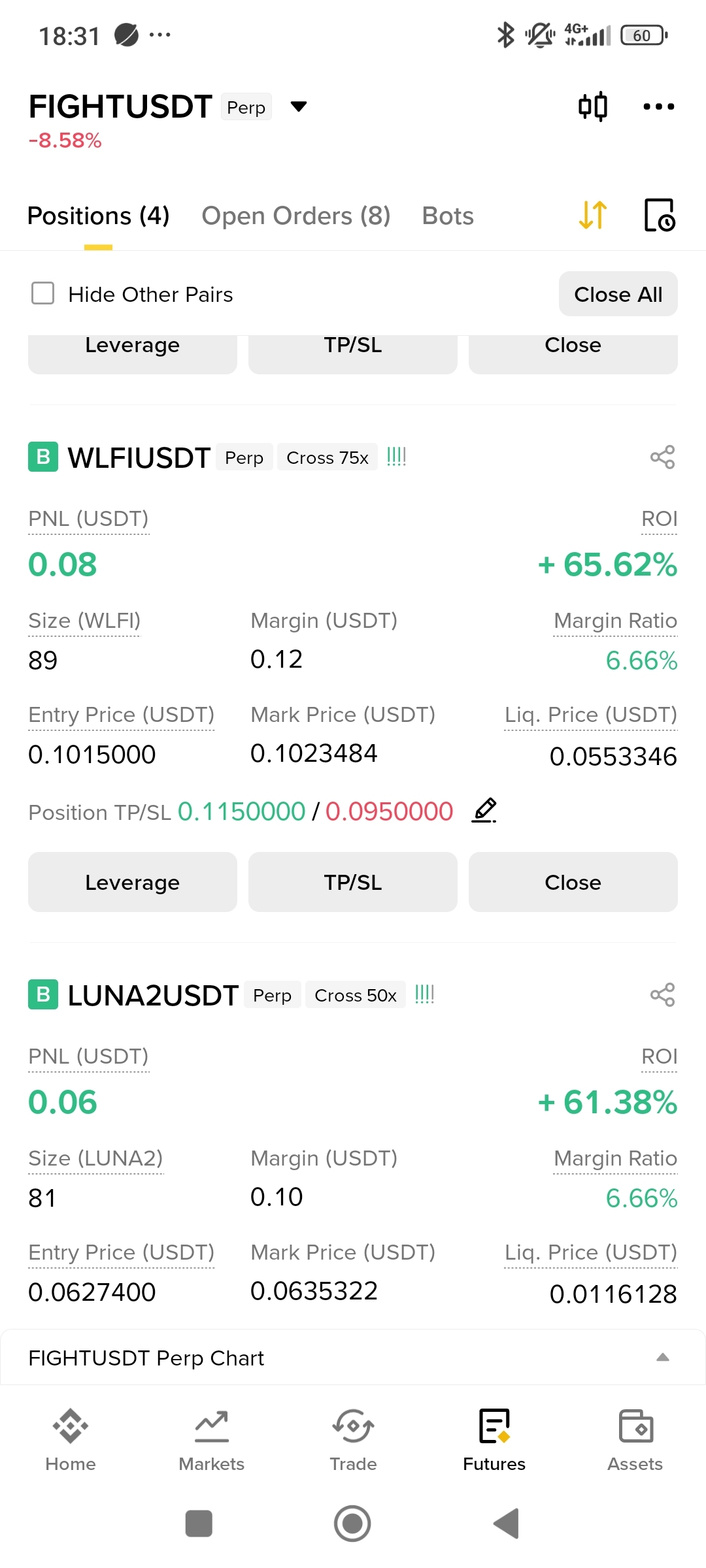Open the three-dot overflow menu

[x=658, y=106]
